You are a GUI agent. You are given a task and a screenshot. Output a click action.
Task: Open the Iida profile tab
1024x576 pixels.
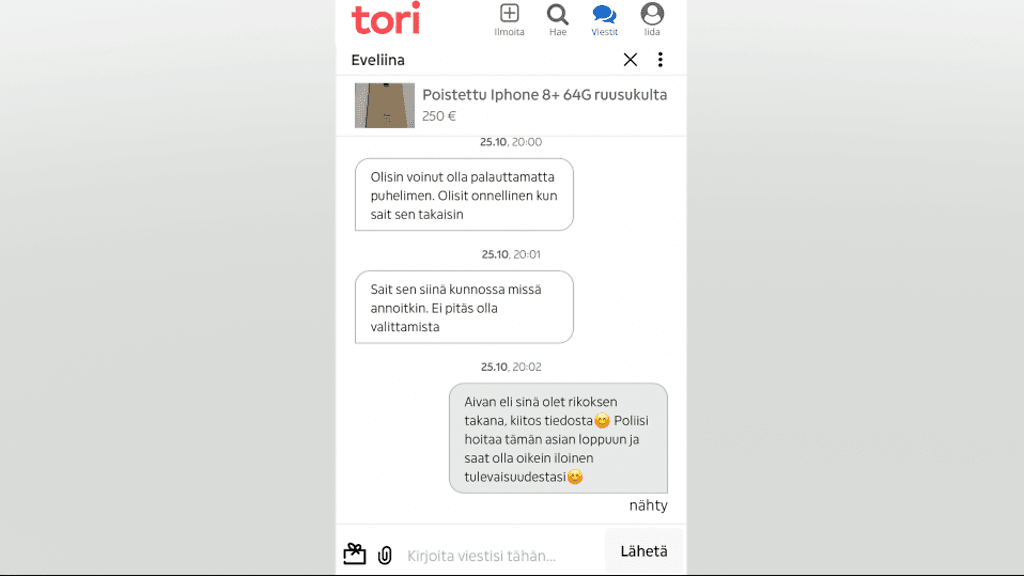click(652, 19)
